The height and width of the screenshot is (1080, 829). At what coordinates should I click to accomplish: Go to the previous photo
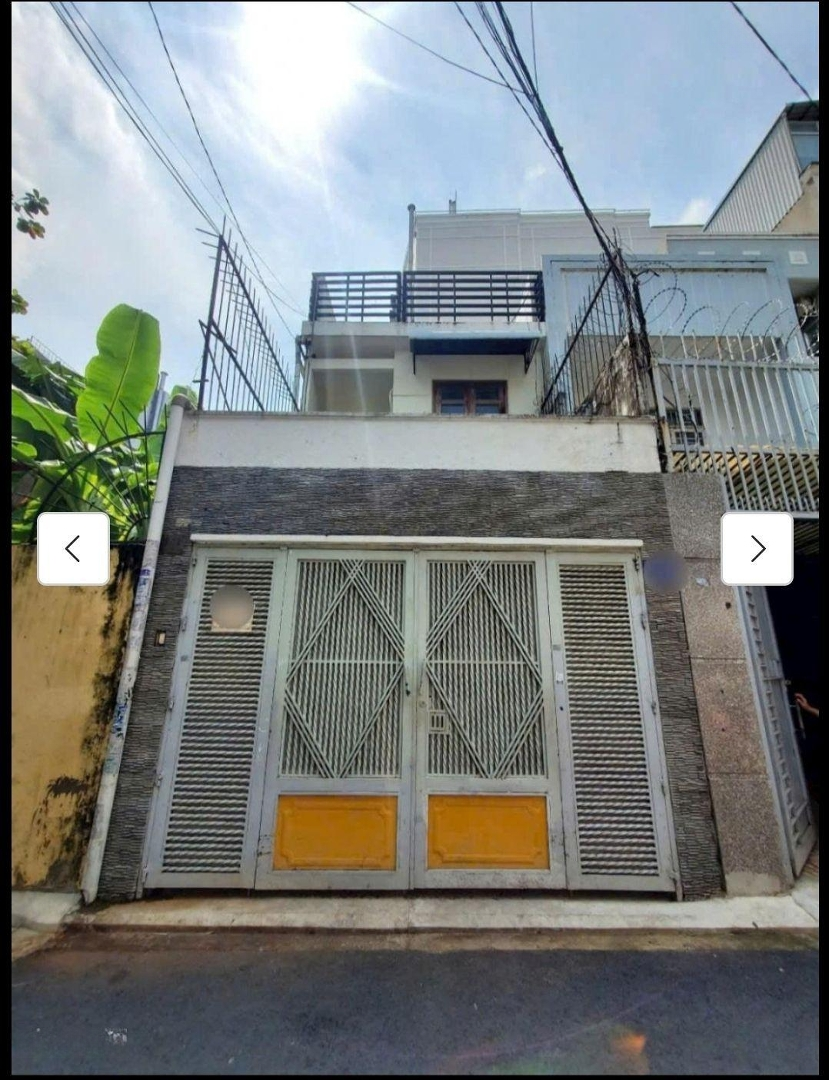point(73,549)
